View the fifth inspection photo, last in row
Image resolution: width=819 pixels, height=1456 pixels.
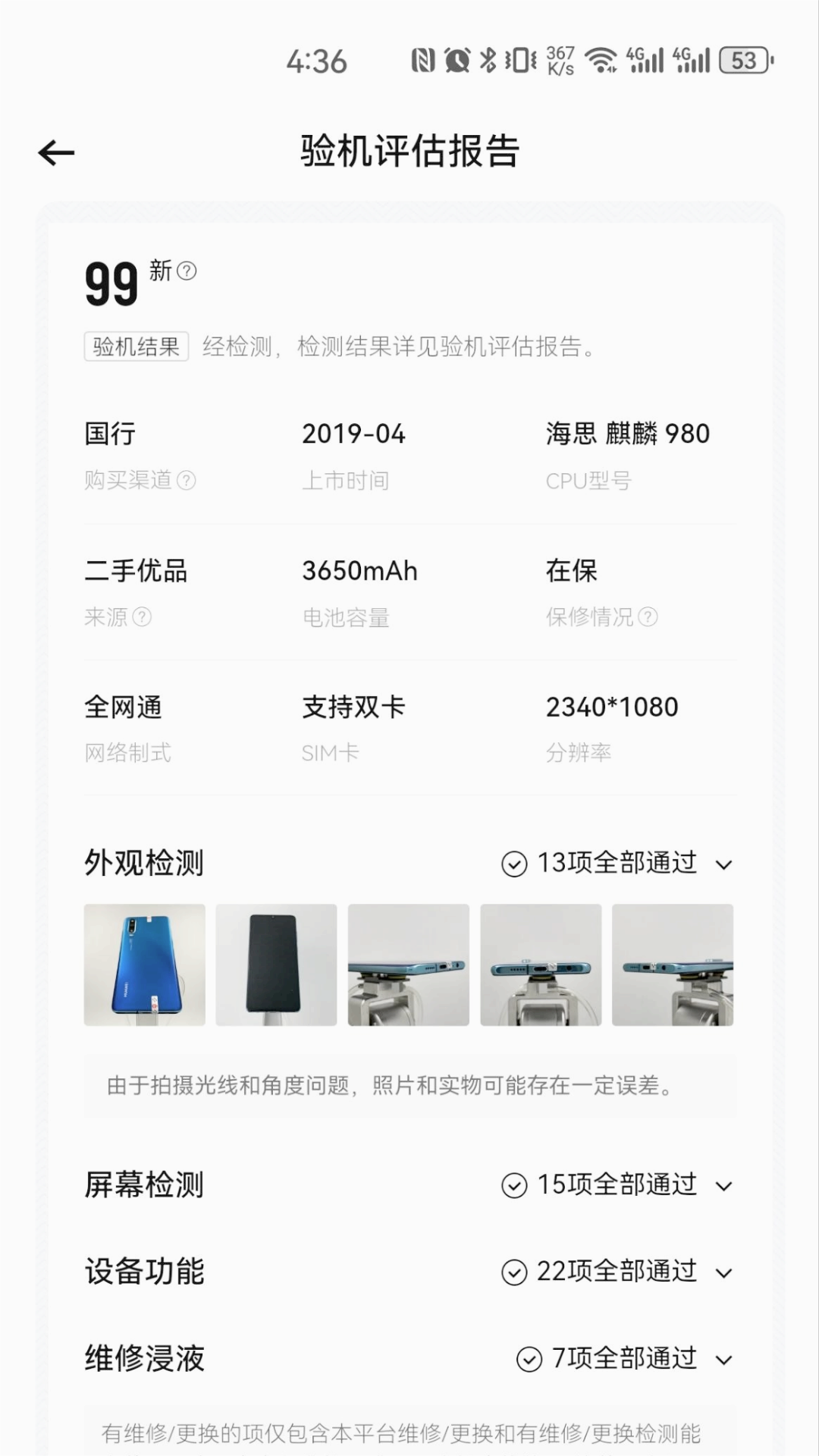[673, 965]
